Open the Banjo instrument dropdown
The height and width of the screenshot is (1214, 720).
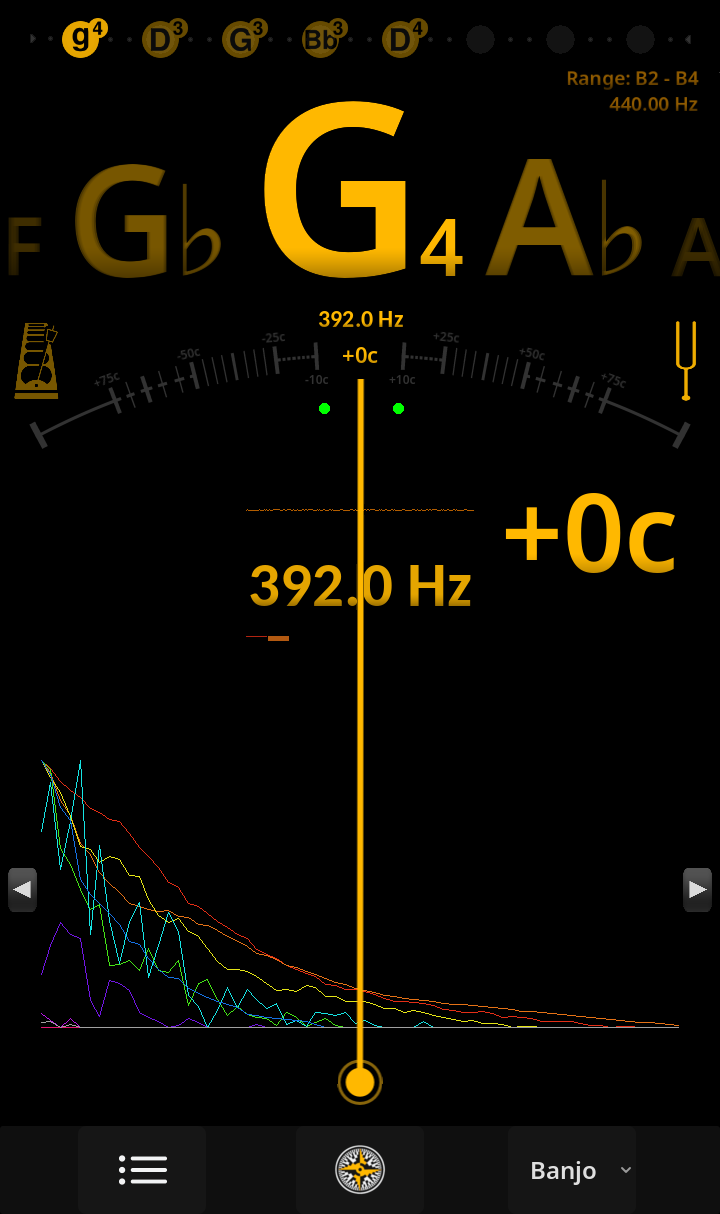click(x=571, y=1169)
